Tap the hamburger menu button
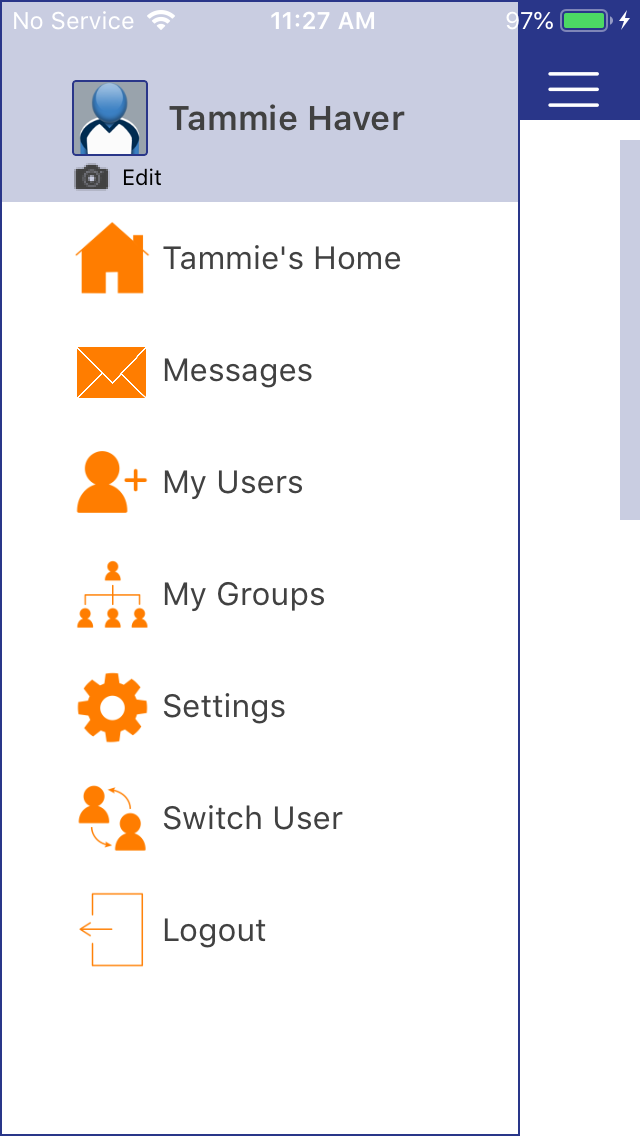 click(573, 90)
